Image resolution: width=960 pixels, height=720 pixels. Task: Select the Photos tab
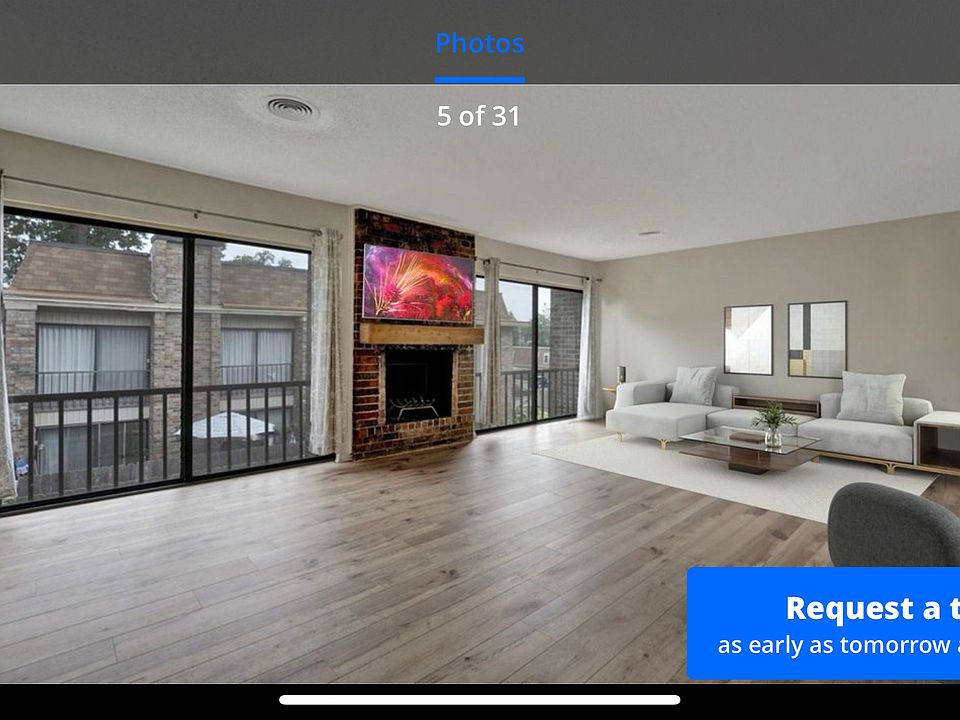coord(479,44)
